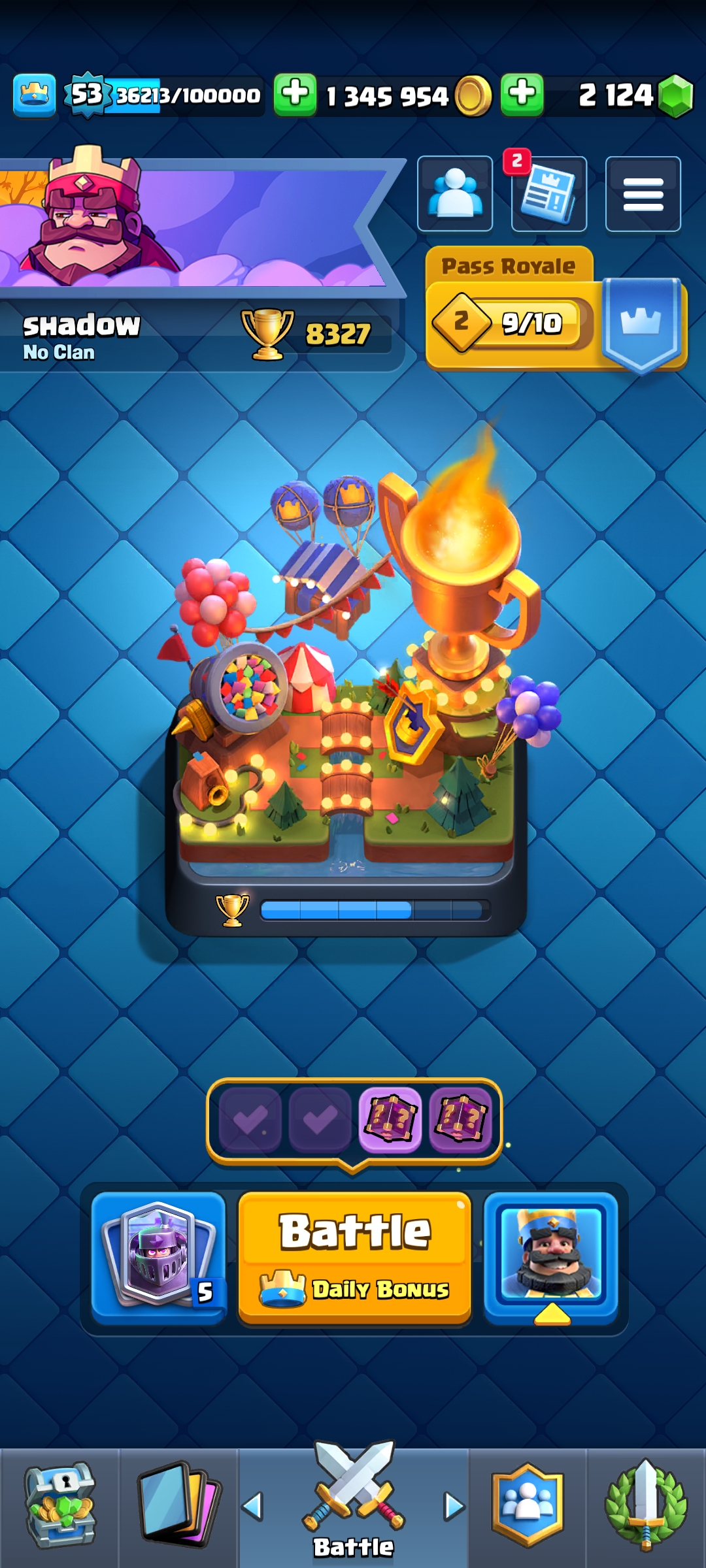The image size is (706, 1568).
Task: Switch to the Shop chest tab
Action: (59, 1506)
